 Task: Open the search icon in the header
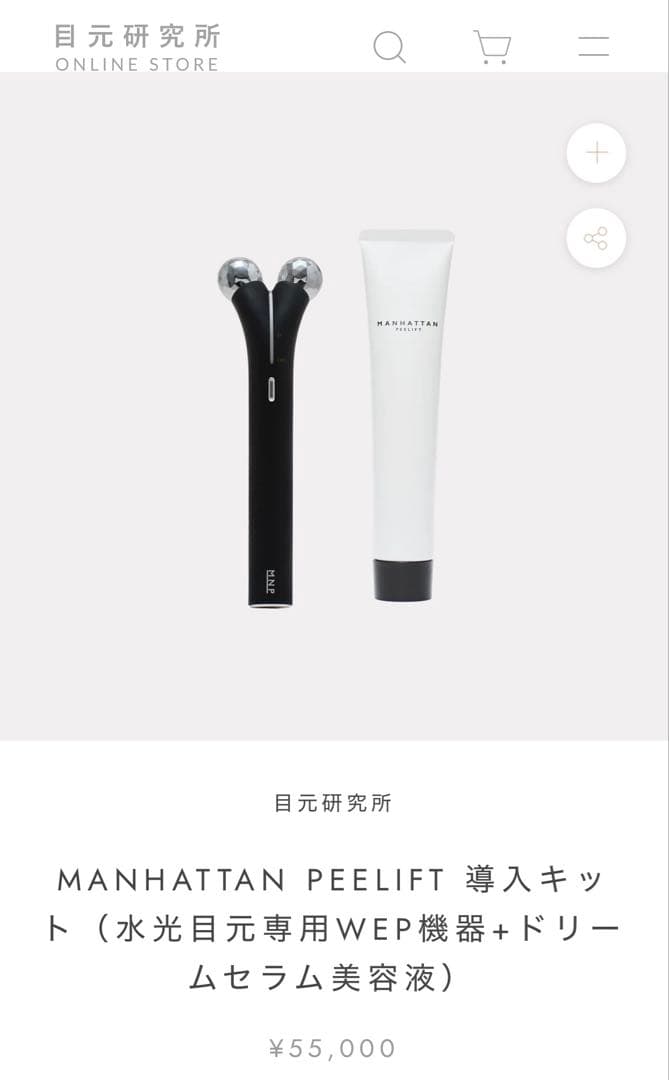pyautogui.click(x=389, y=47)
